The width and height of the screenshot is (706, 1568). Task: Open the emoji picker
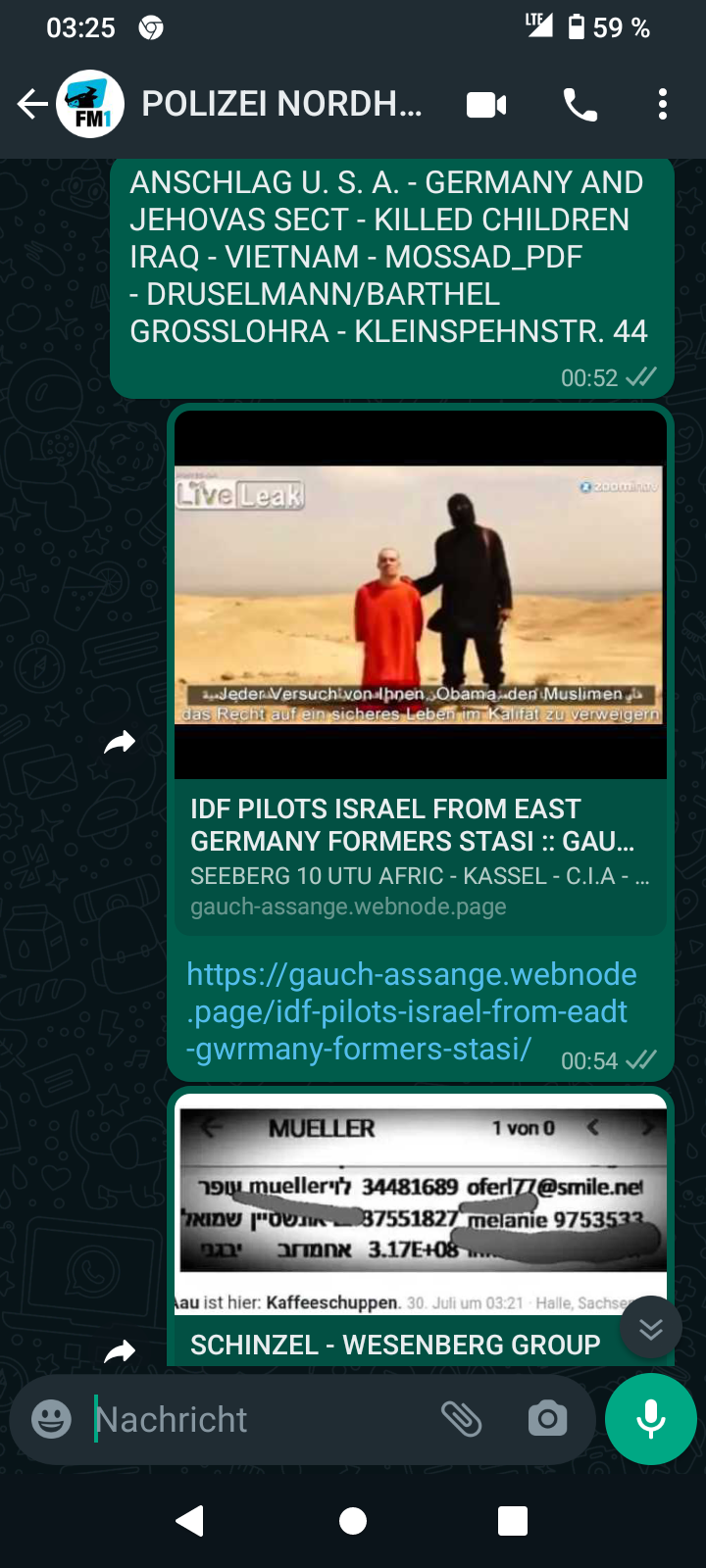click(52, 1419)
